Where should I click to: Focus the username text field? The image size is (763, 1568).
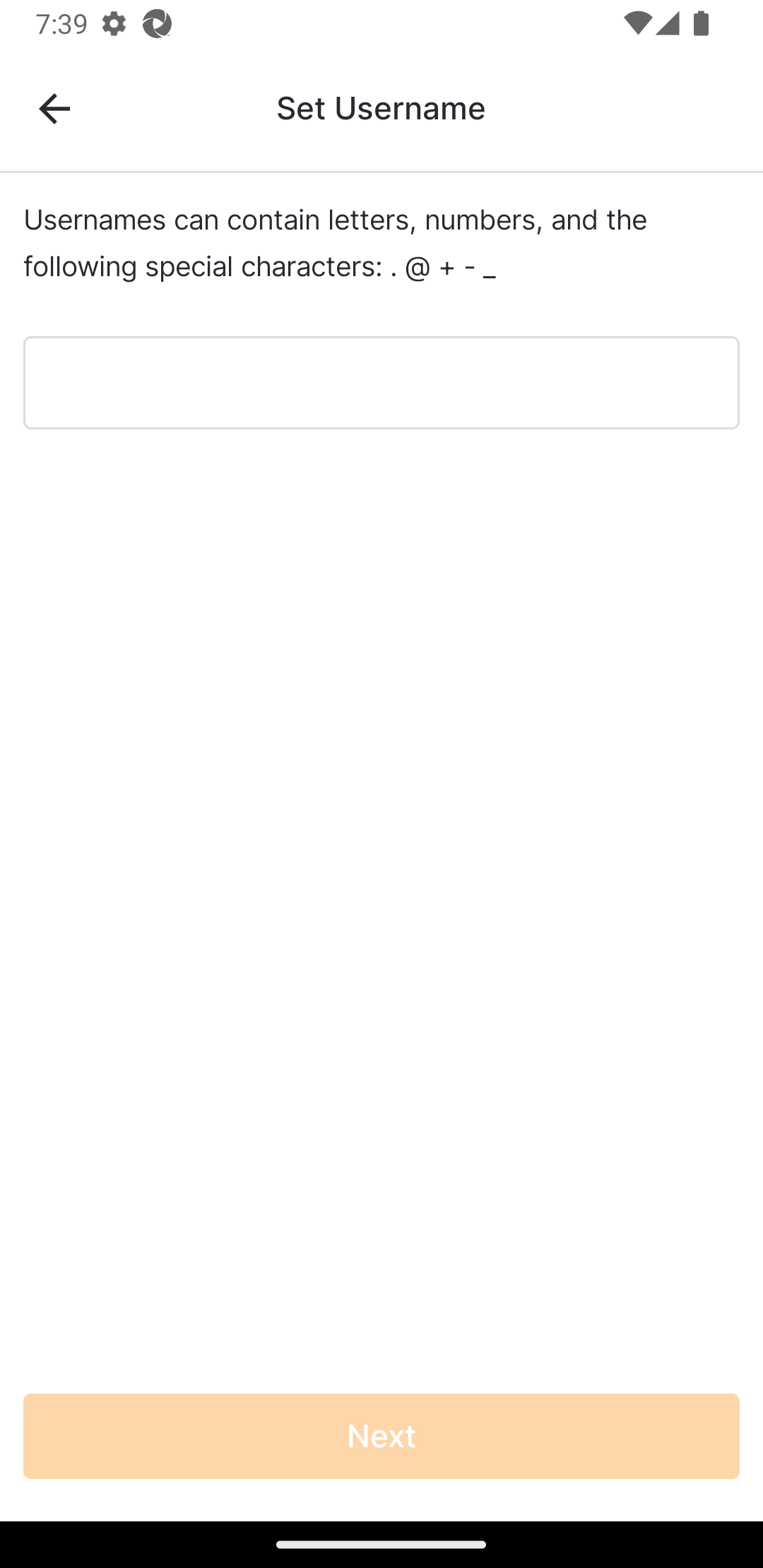(x=381, y=383)
